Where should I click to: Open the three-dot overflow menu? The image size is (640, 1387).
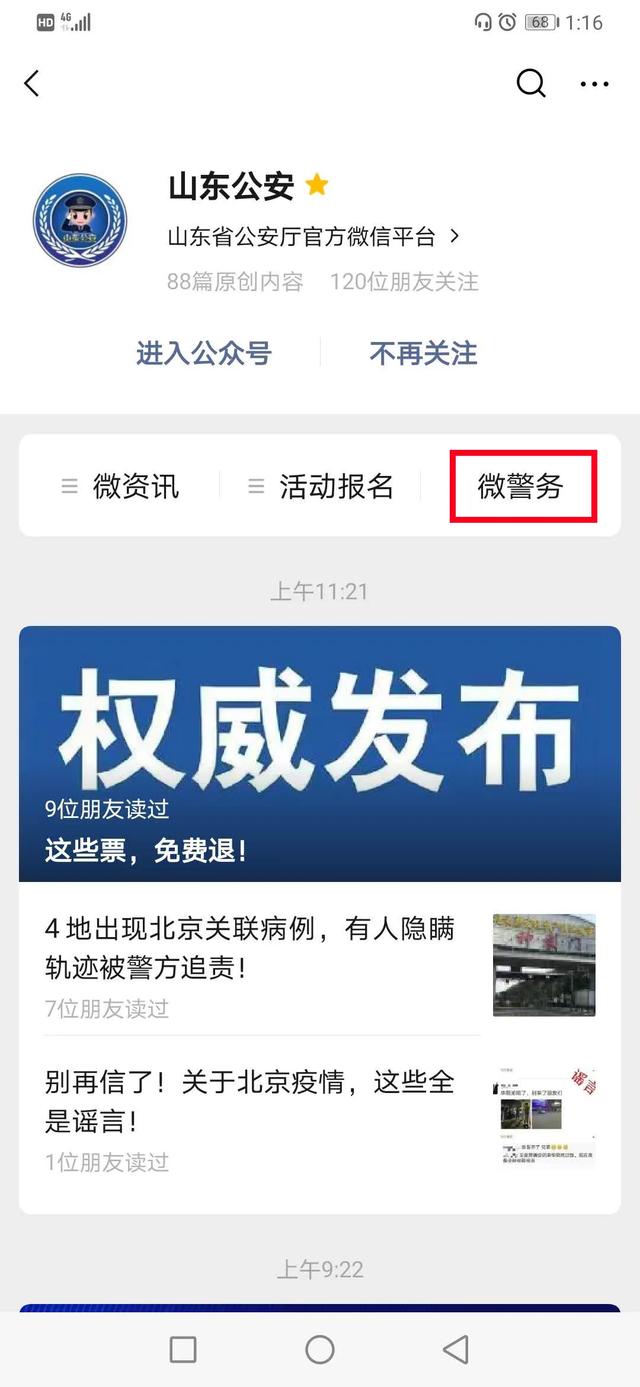595,84
